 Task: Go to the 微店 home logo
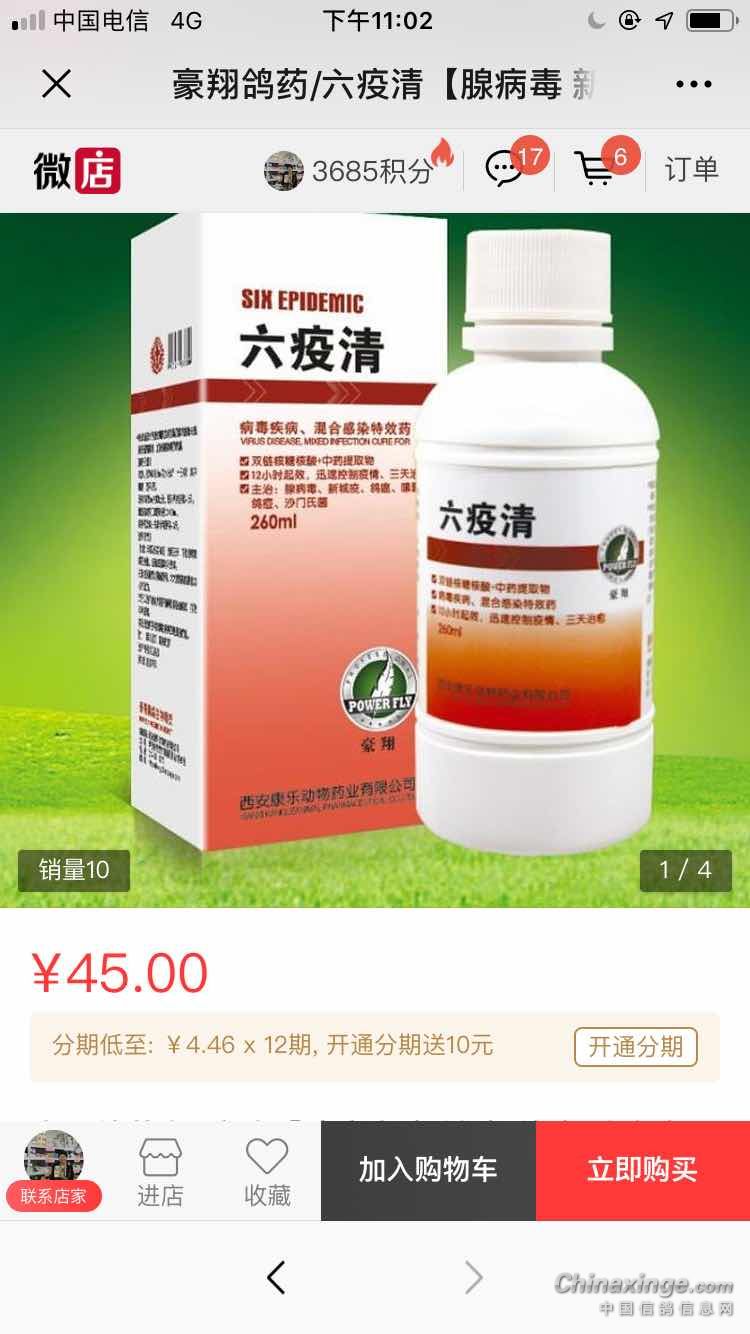[77, 171]
